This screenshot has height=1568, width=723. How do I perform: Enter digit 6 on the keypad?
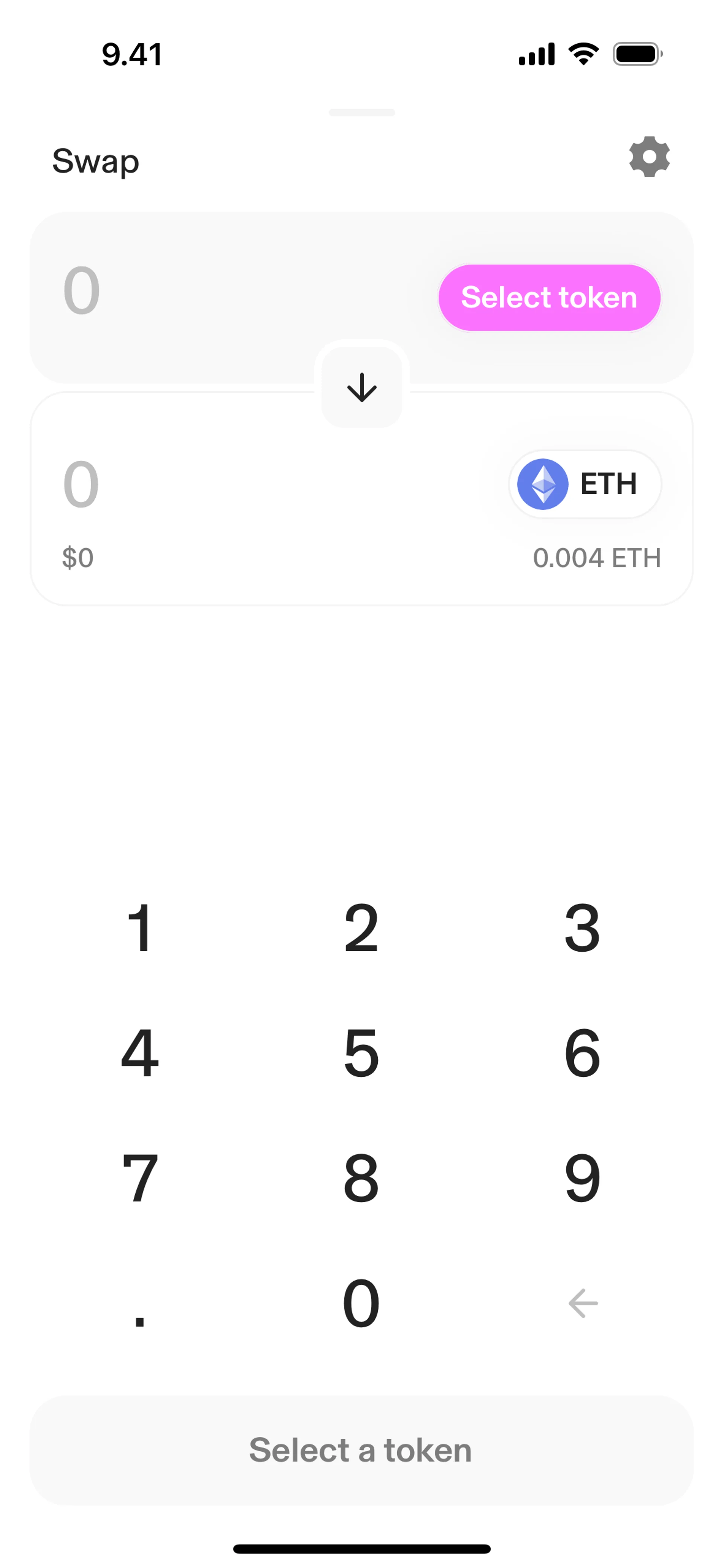click(583, 1053)
